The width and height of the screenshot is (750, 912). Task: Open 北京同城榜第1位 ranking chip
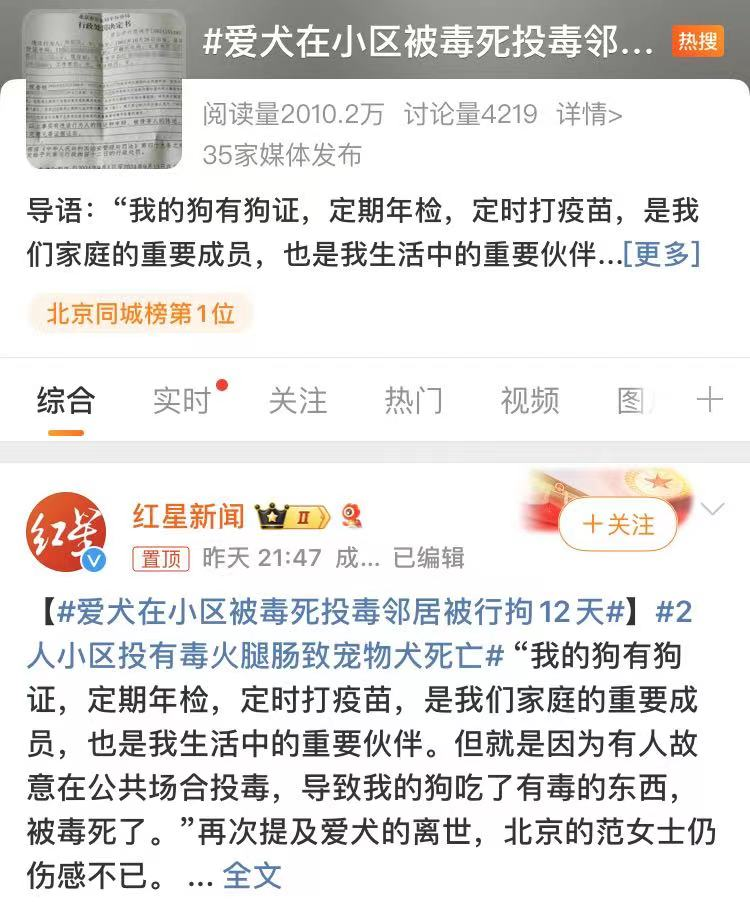click(140, 313)
